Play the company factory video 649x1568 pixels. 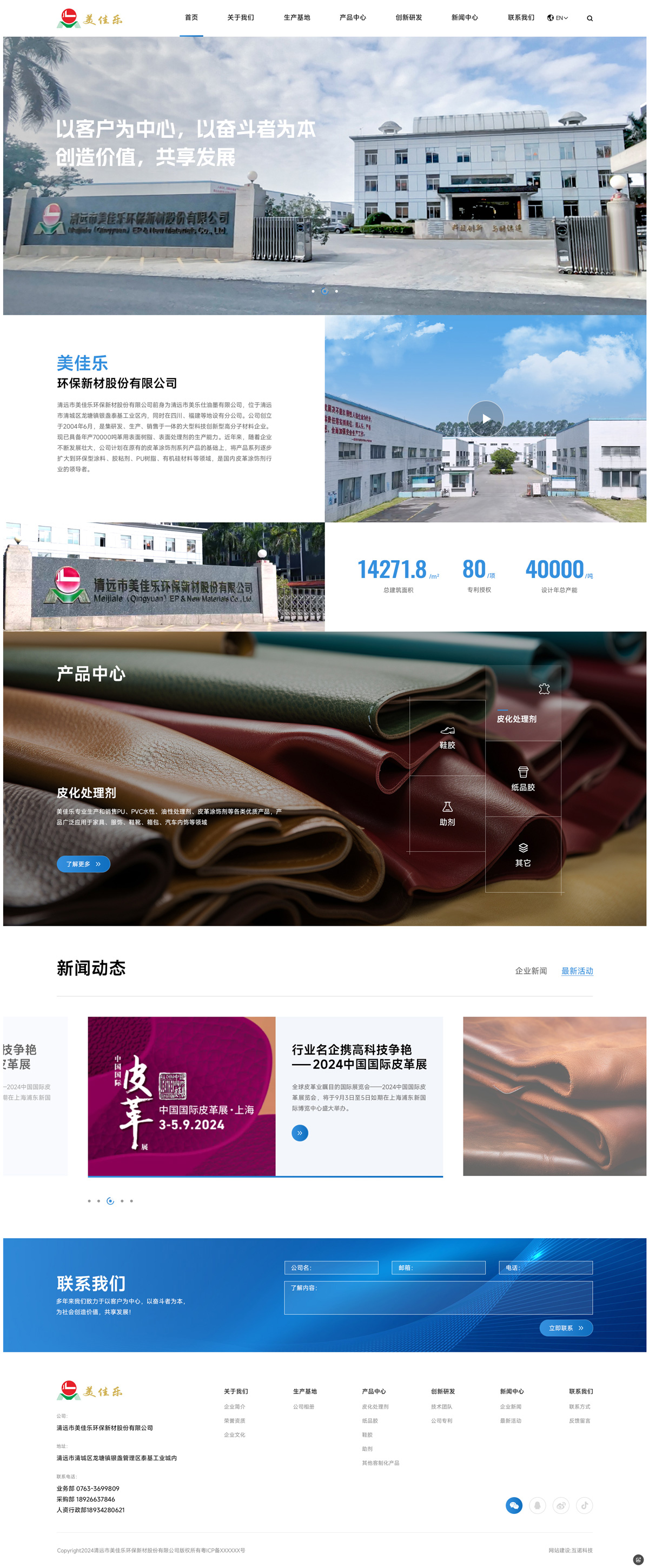click(x=485, y=419)
